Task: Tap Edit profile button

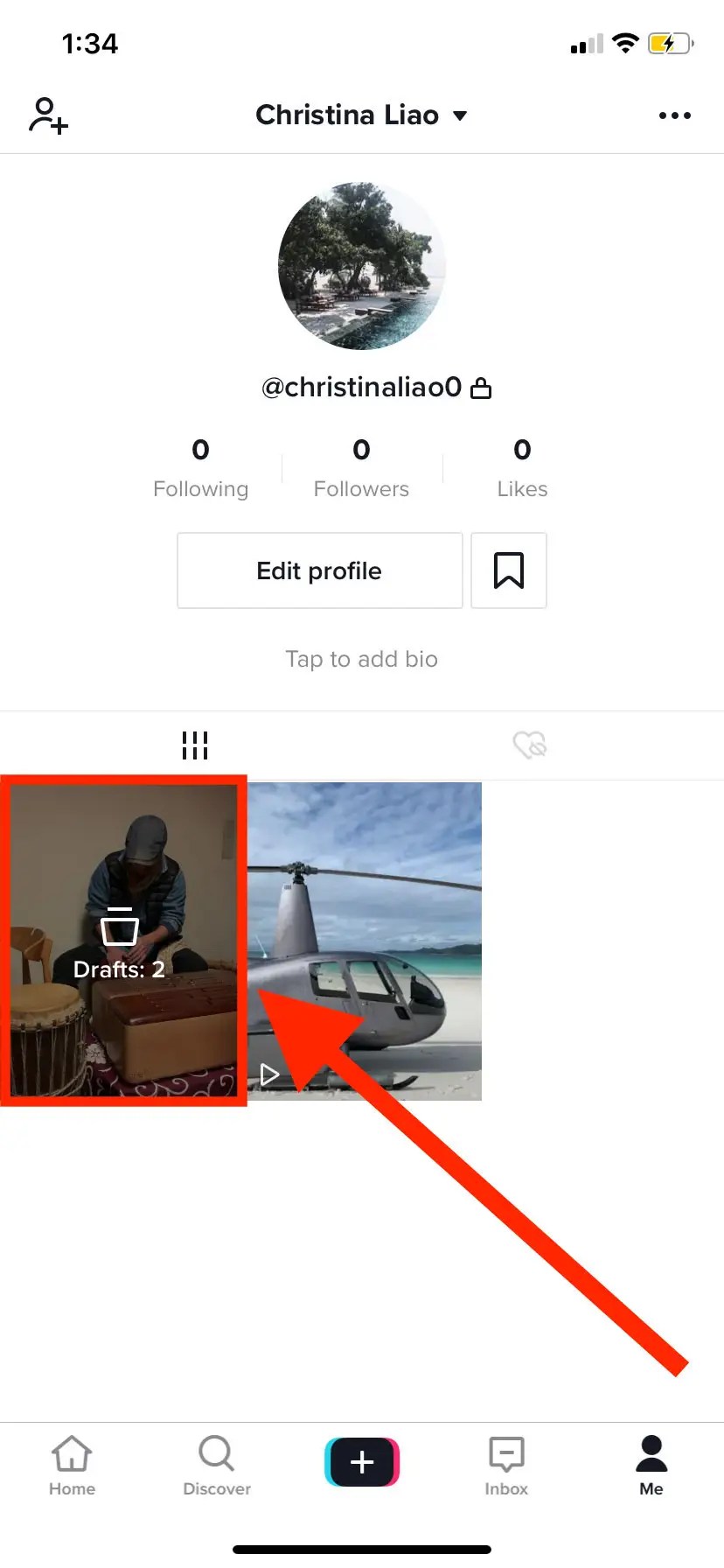Action: (319, 570)
